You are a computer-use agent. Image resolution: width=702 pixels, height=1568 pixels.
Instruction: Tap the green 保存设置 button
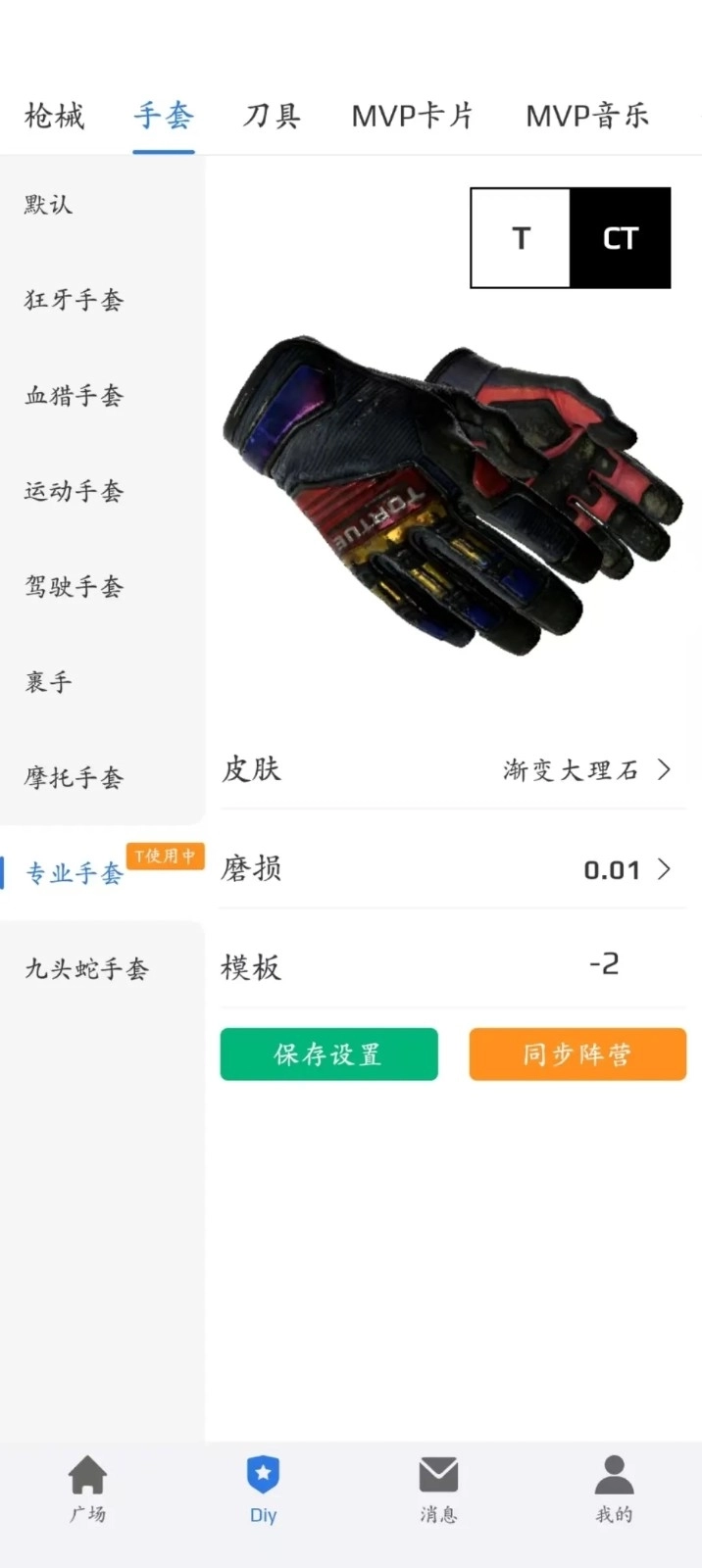(328, 1054)
